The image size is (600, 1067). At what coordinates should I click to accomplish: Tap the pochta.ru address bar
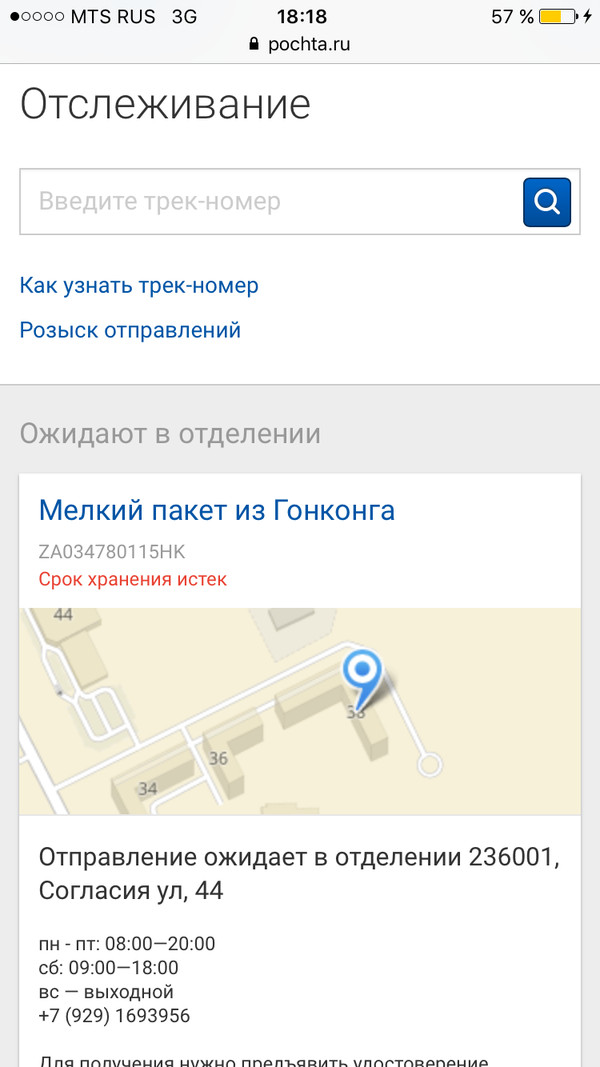coord(300,44)
